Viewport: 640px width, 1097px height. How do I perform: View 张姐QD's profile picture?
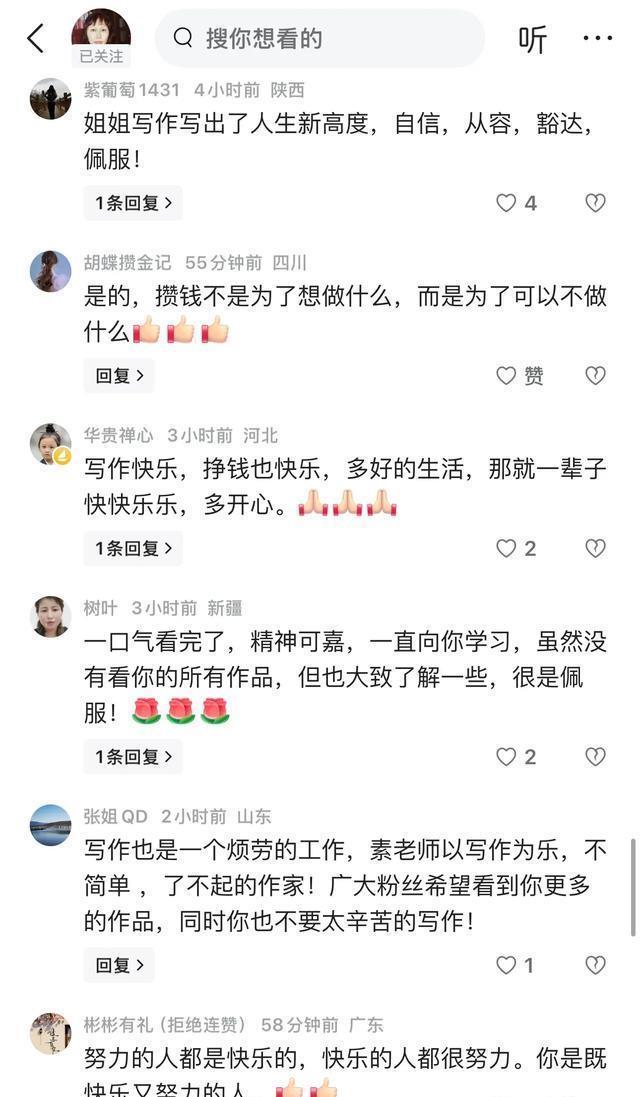(x=50, y=824)
